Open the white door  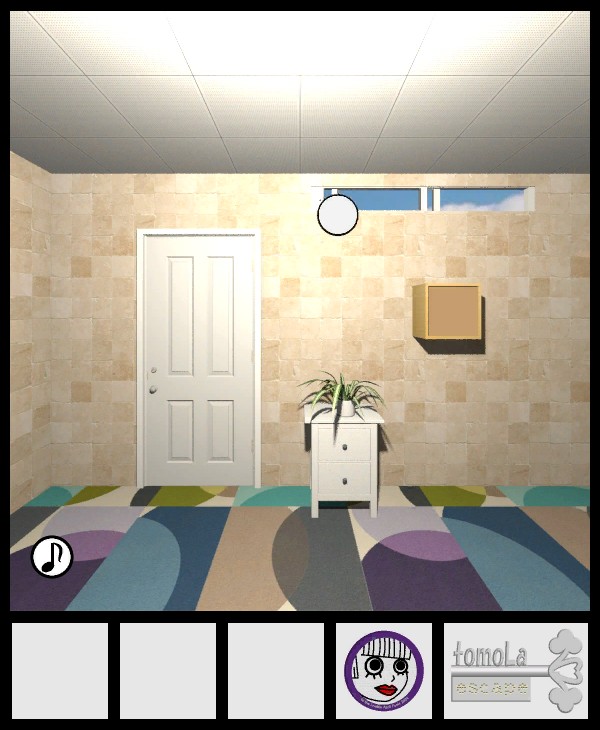click(199, 359)
